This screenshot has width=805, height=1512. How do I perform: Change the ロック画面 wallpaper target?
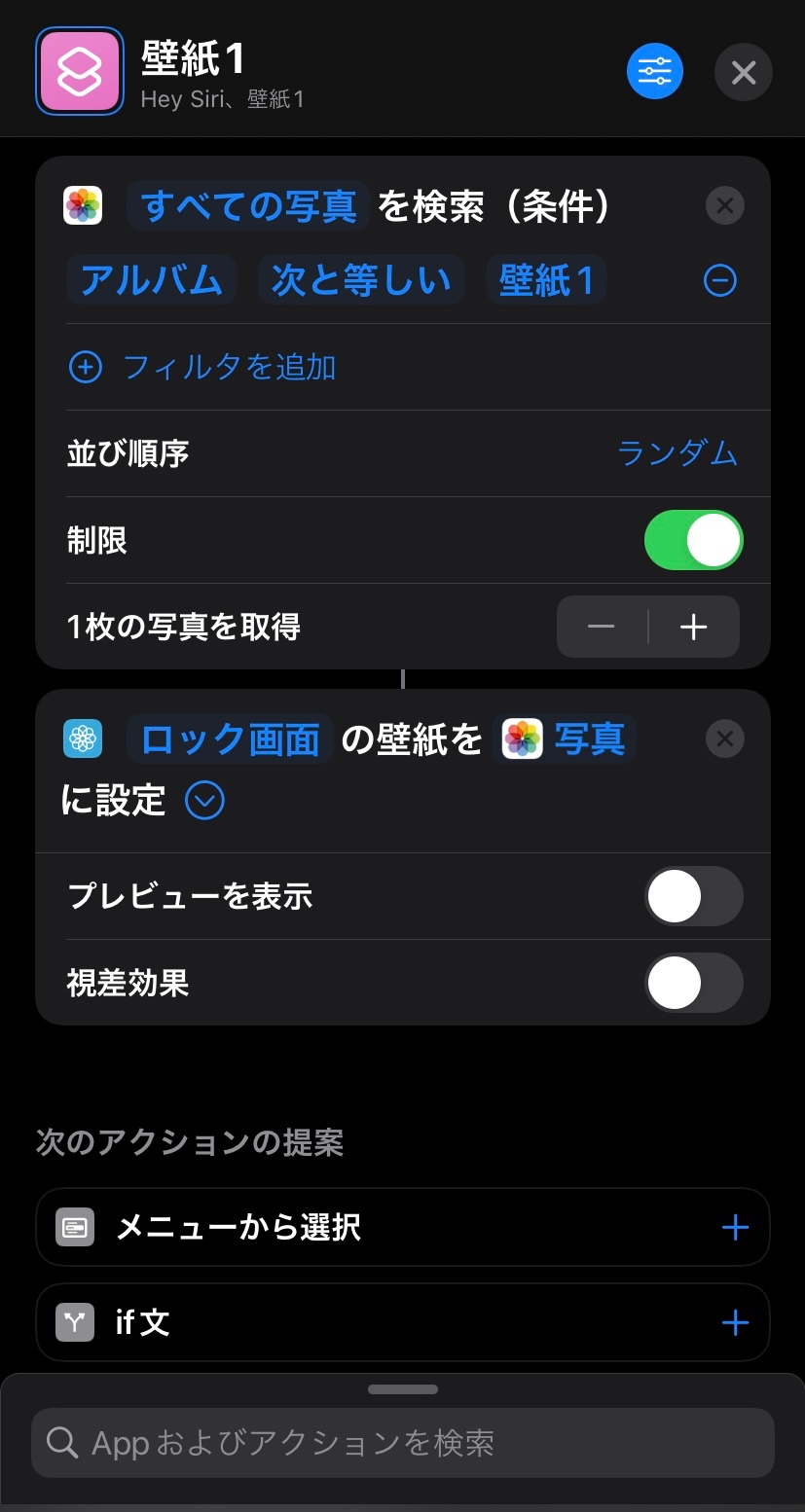[x=230, y=739]
